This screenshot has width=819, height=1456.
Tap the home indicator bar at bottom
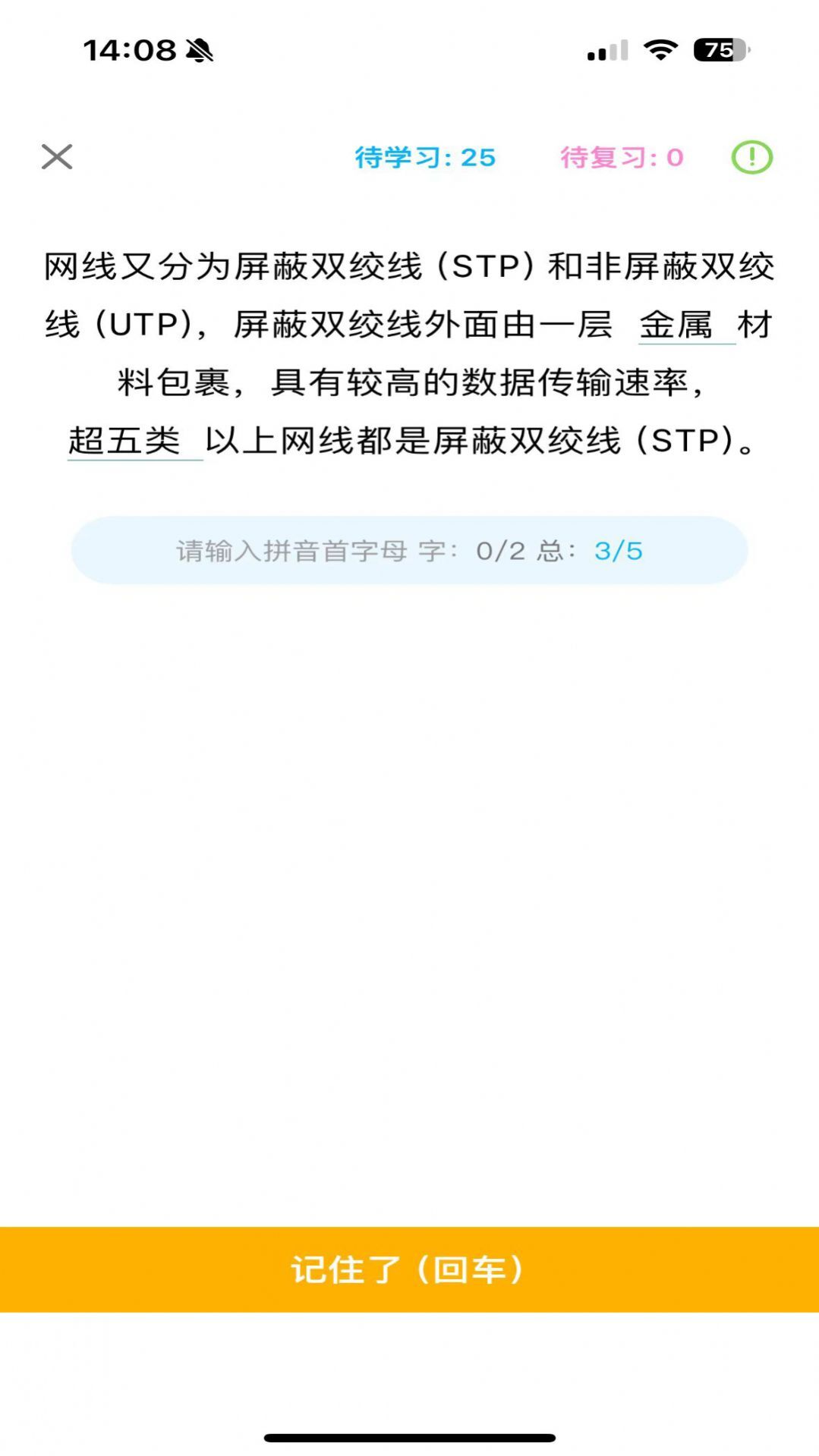point(409,1435)
